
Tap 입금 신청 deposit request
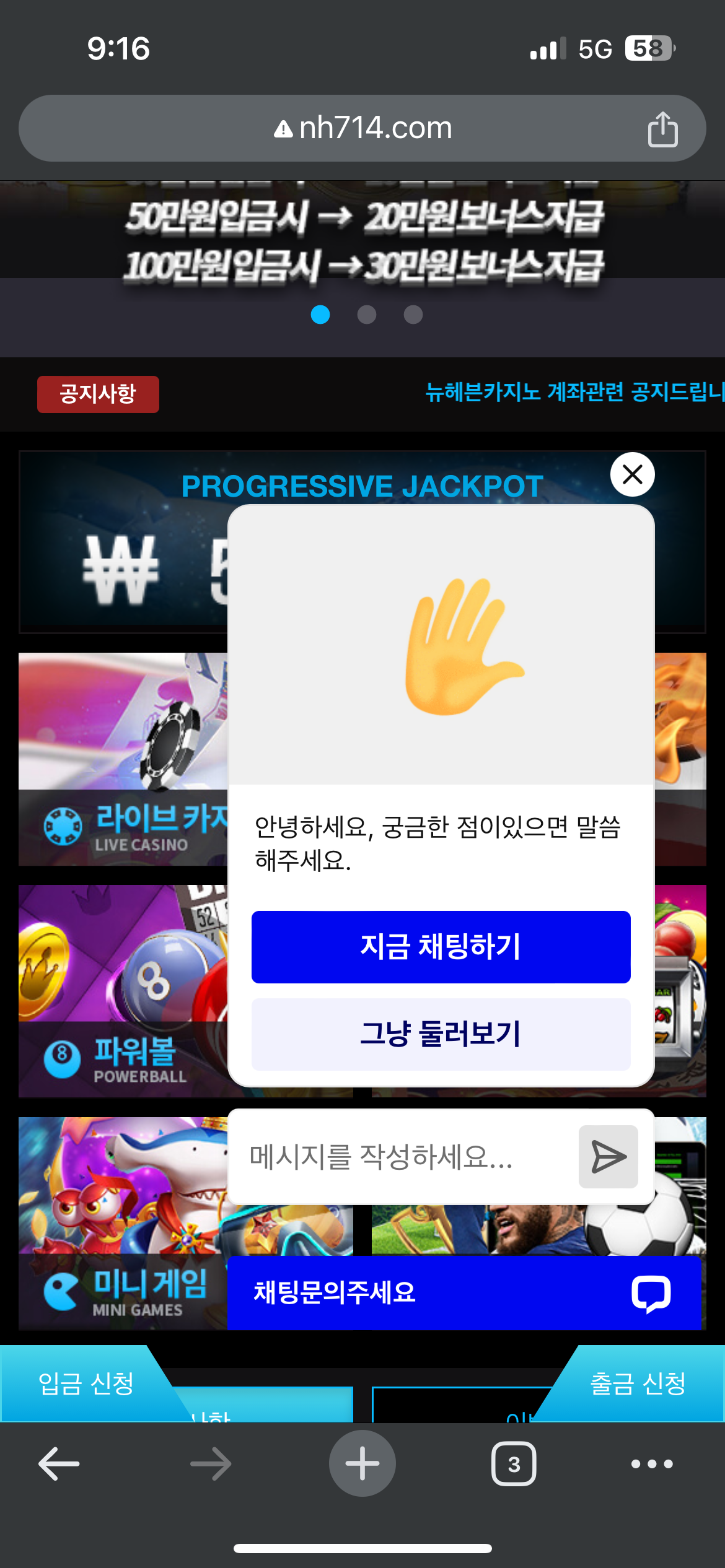(x=86, y=1383)
